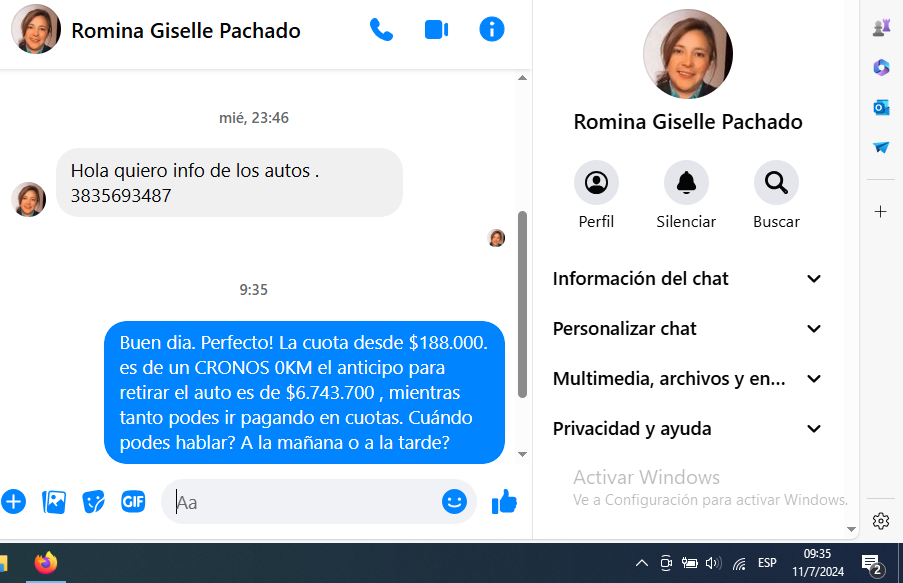Focus the Aa message field

[300, 502]
